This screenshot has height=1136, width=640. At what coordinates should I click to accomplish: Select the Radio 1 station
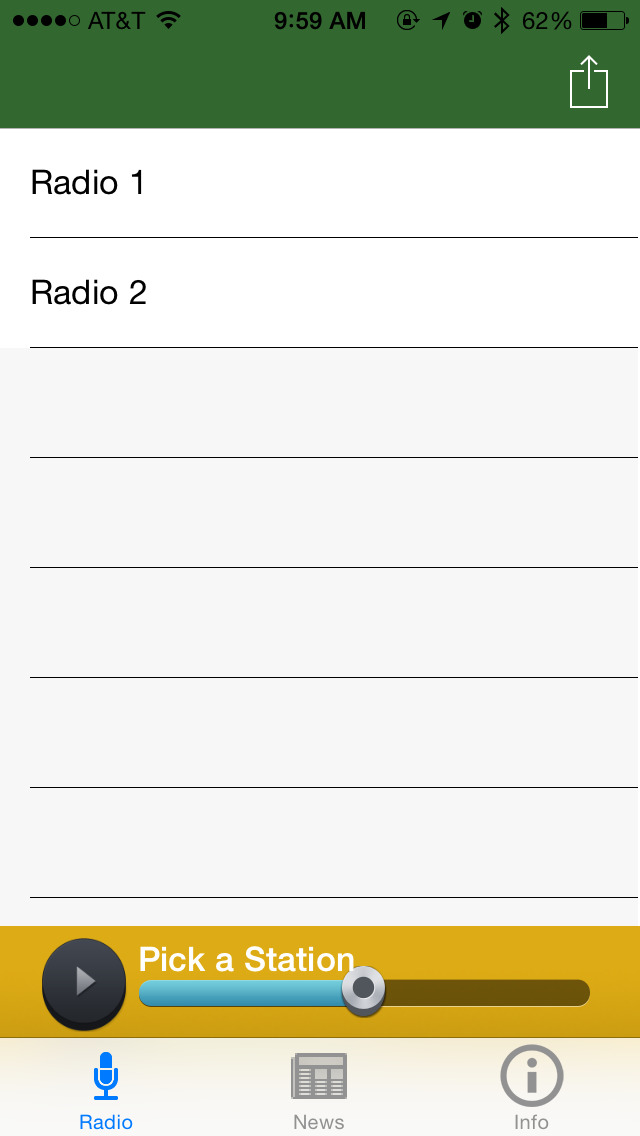320,183
